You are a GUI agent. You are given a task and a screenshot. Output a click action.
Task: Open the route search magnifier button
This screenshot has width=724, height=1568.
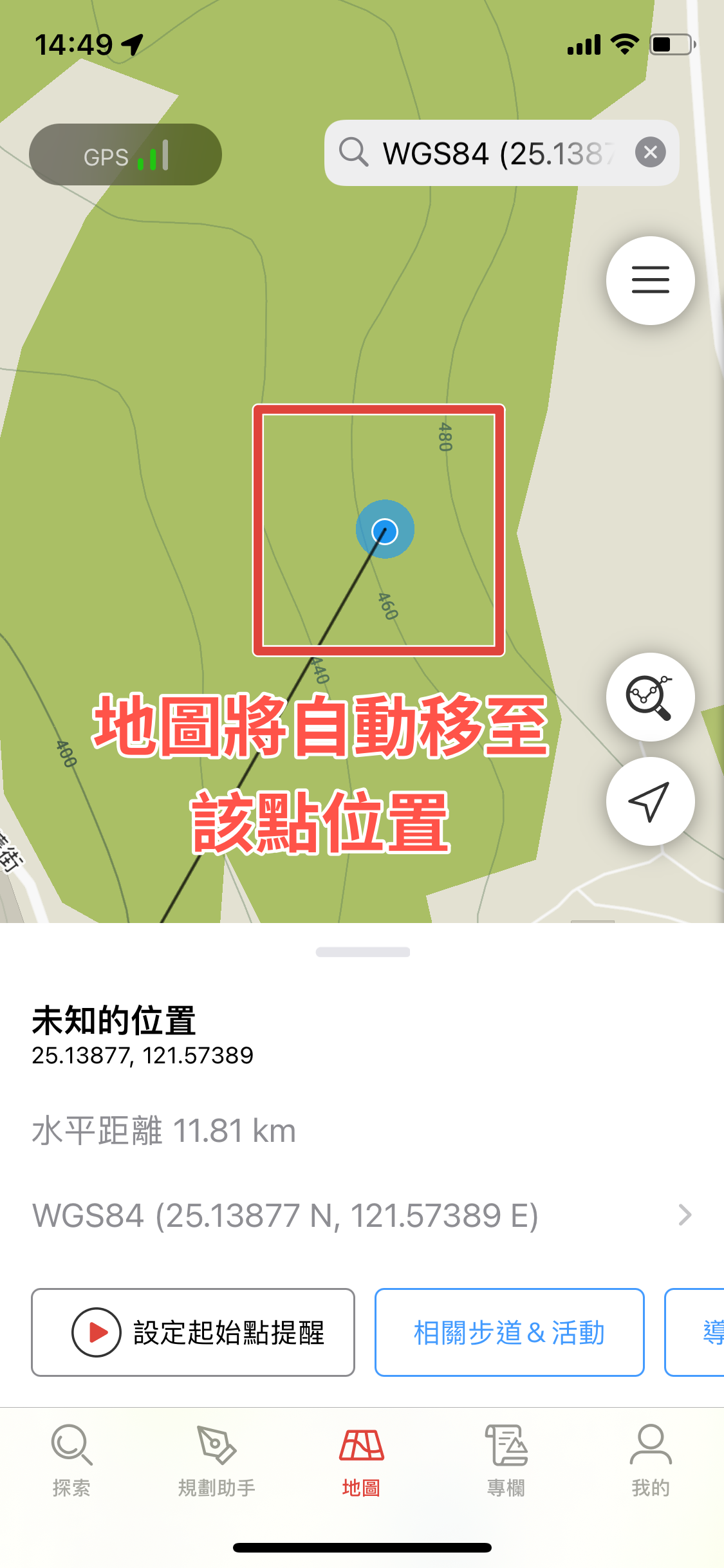650,697
